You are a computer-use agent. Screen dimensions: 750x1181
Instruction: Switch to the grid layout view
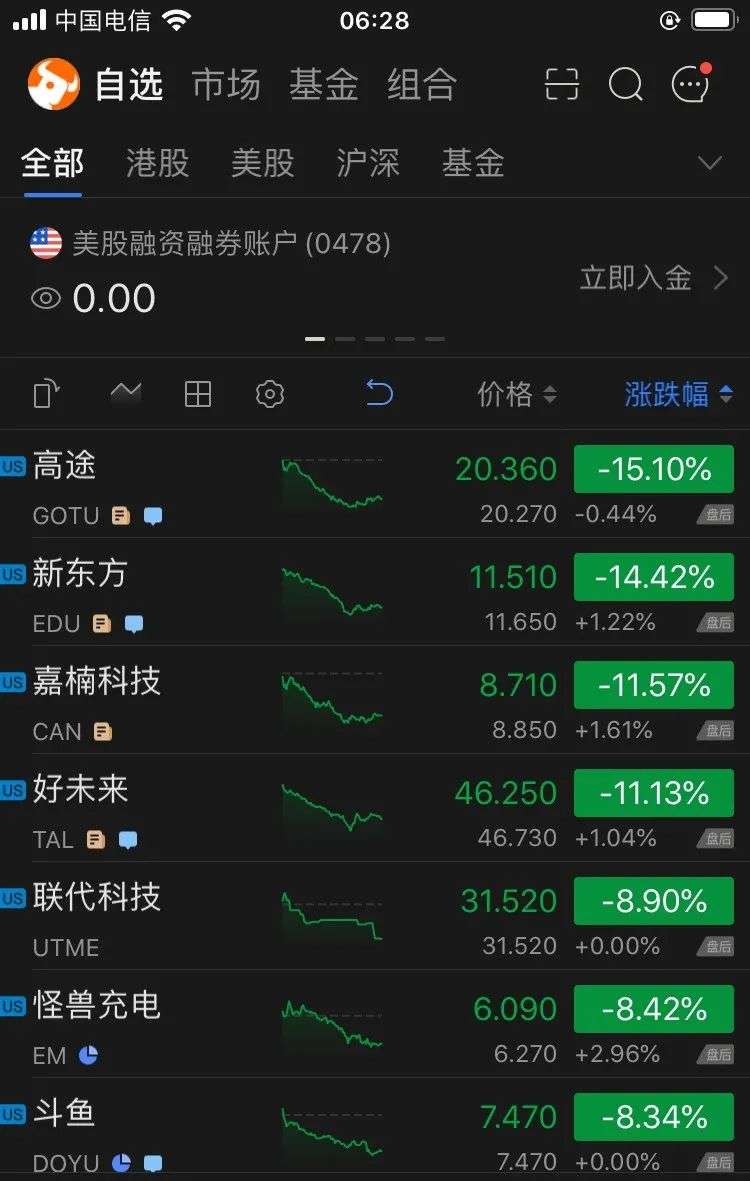(198, 395)
